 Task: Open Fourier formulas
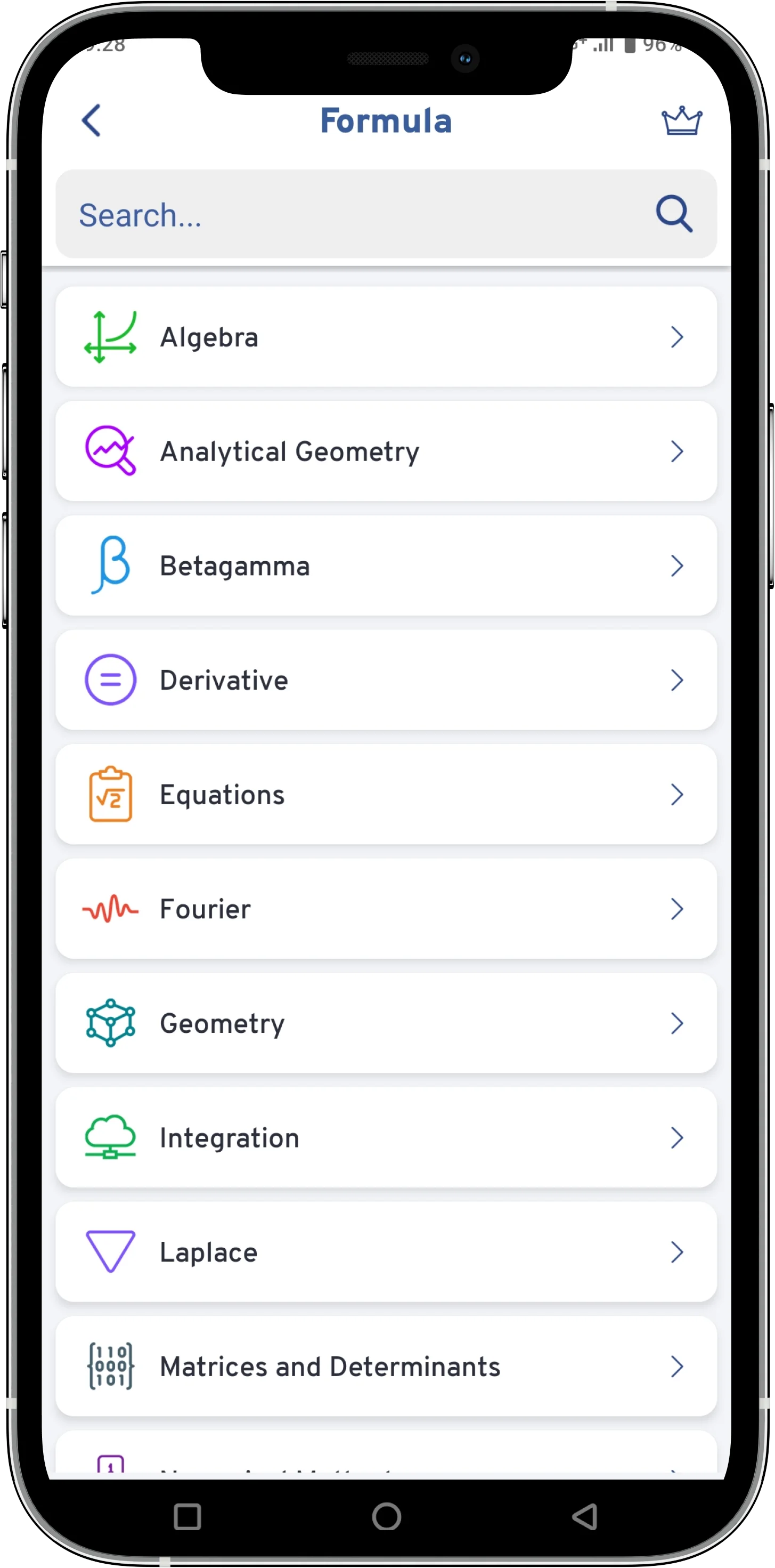[386, 909]
